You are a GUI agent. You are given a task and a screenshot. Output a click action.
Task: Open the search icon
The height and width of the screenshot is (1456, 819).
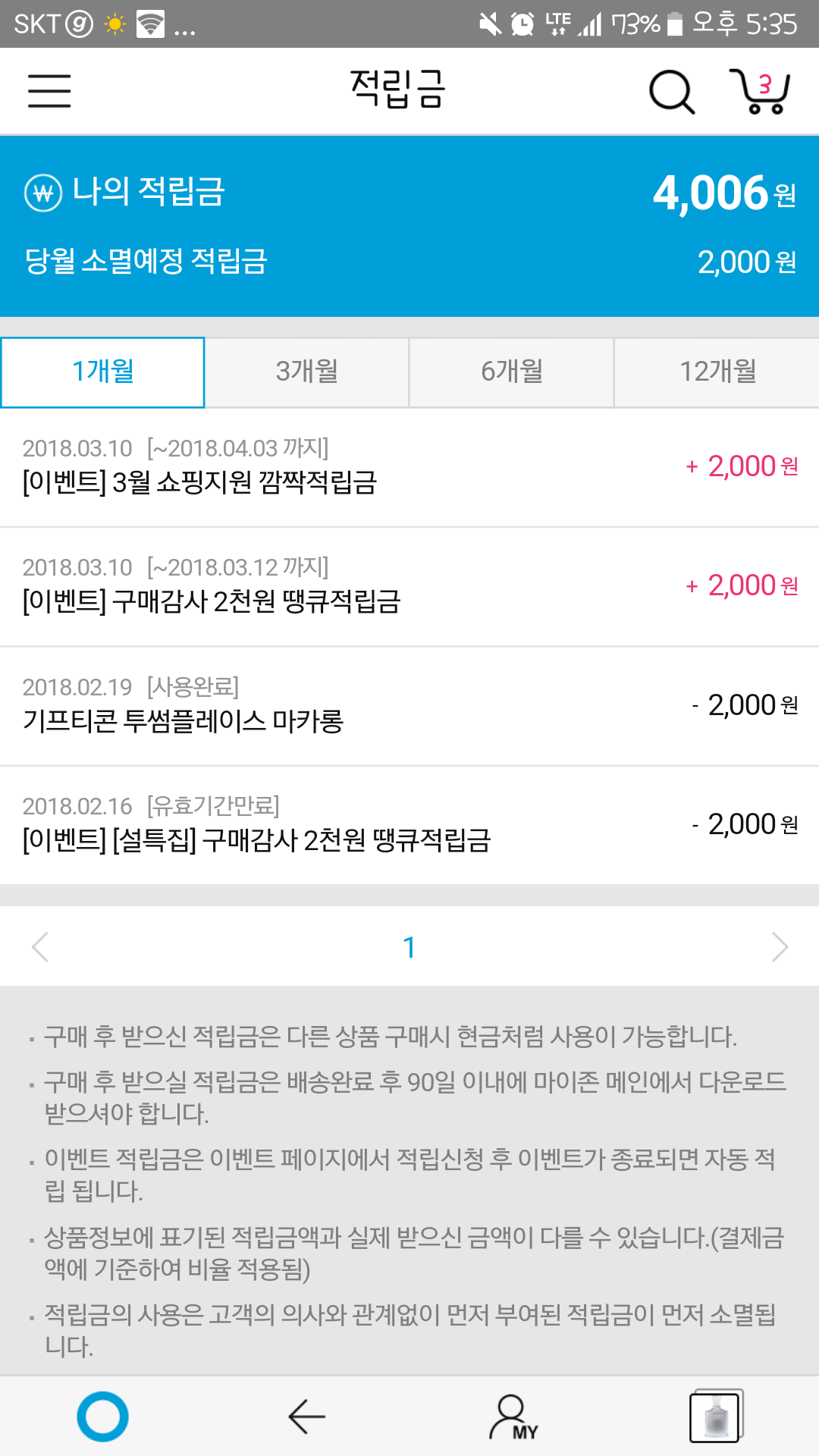671,92
